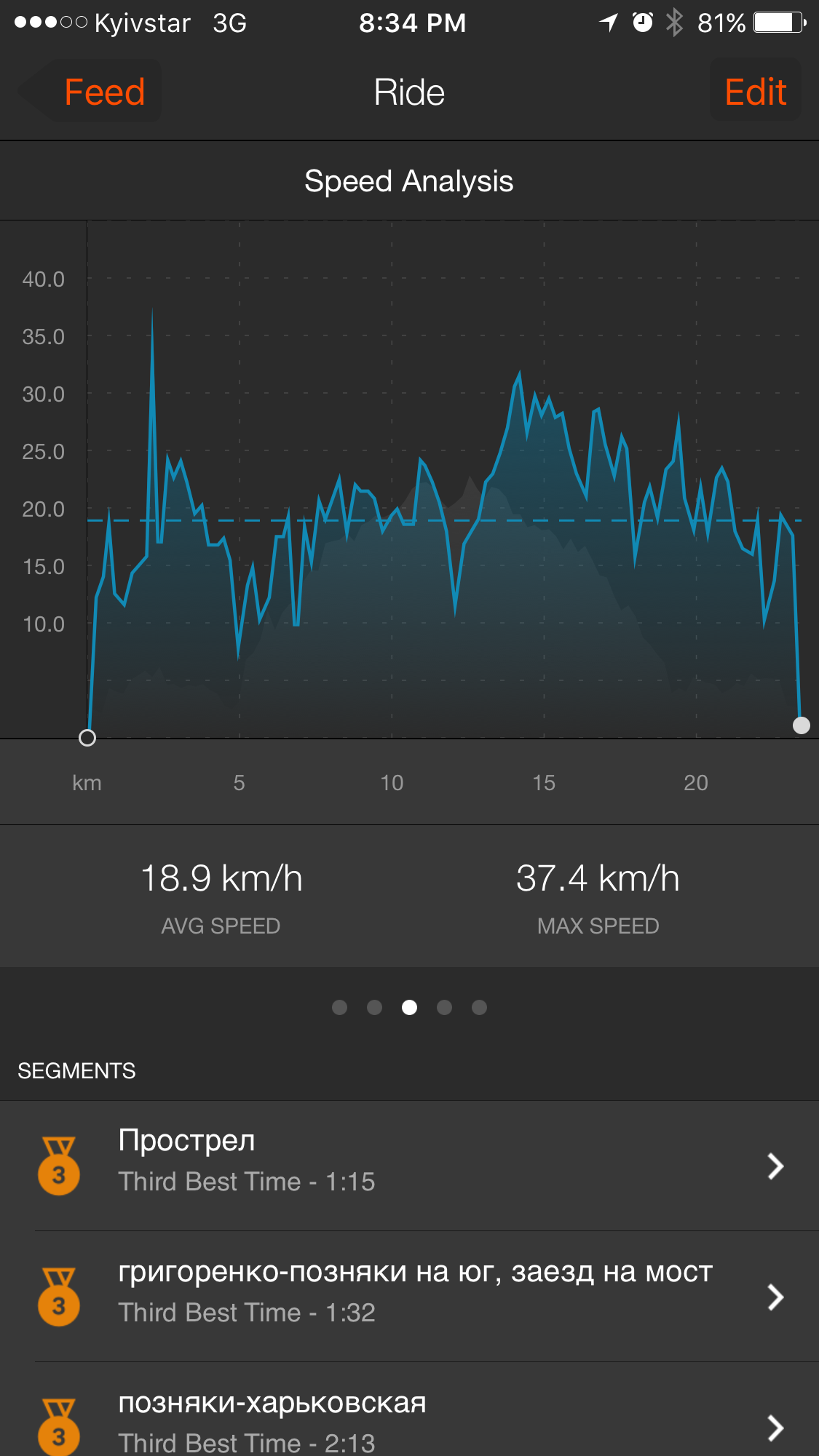The height and width of the screenshot is (1456, 819).
Task: Tap the page indicator dots
Action: point(409,1007)
